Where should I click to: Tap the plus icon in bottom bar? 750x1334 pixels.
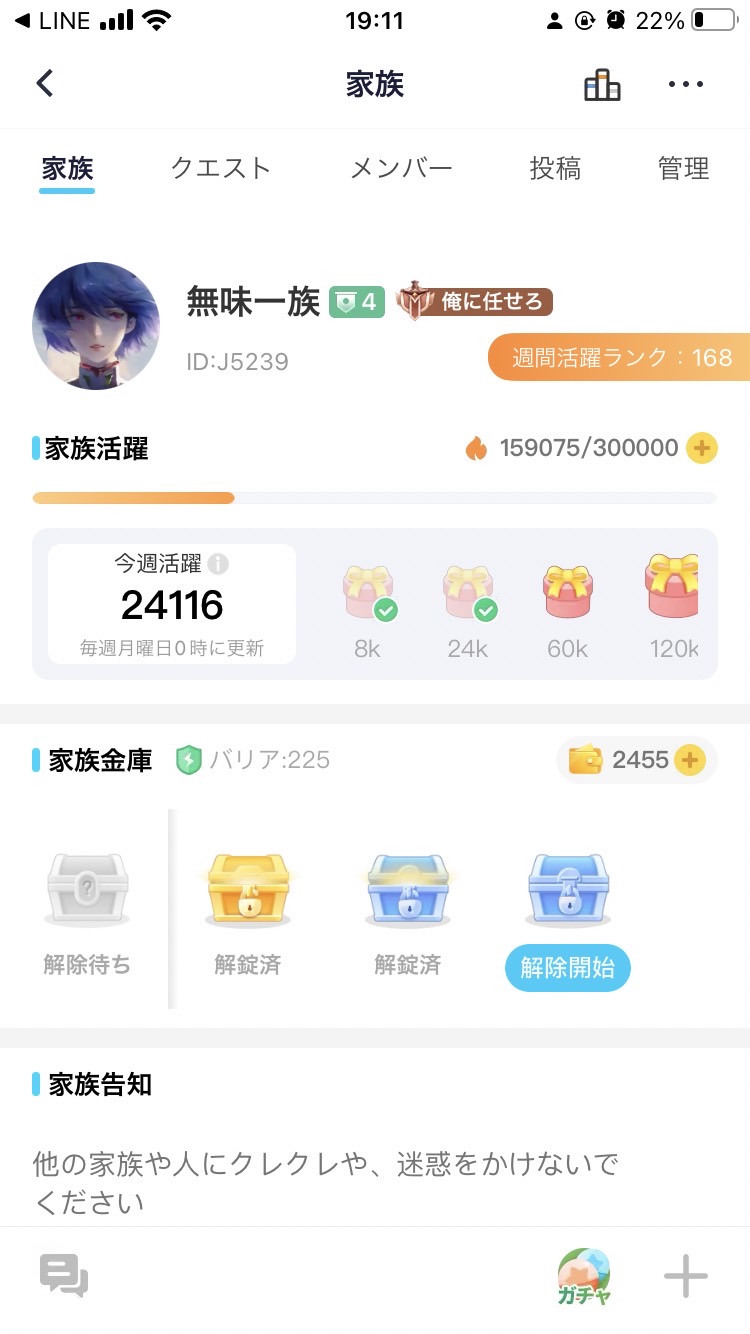tap(686, 1276)
